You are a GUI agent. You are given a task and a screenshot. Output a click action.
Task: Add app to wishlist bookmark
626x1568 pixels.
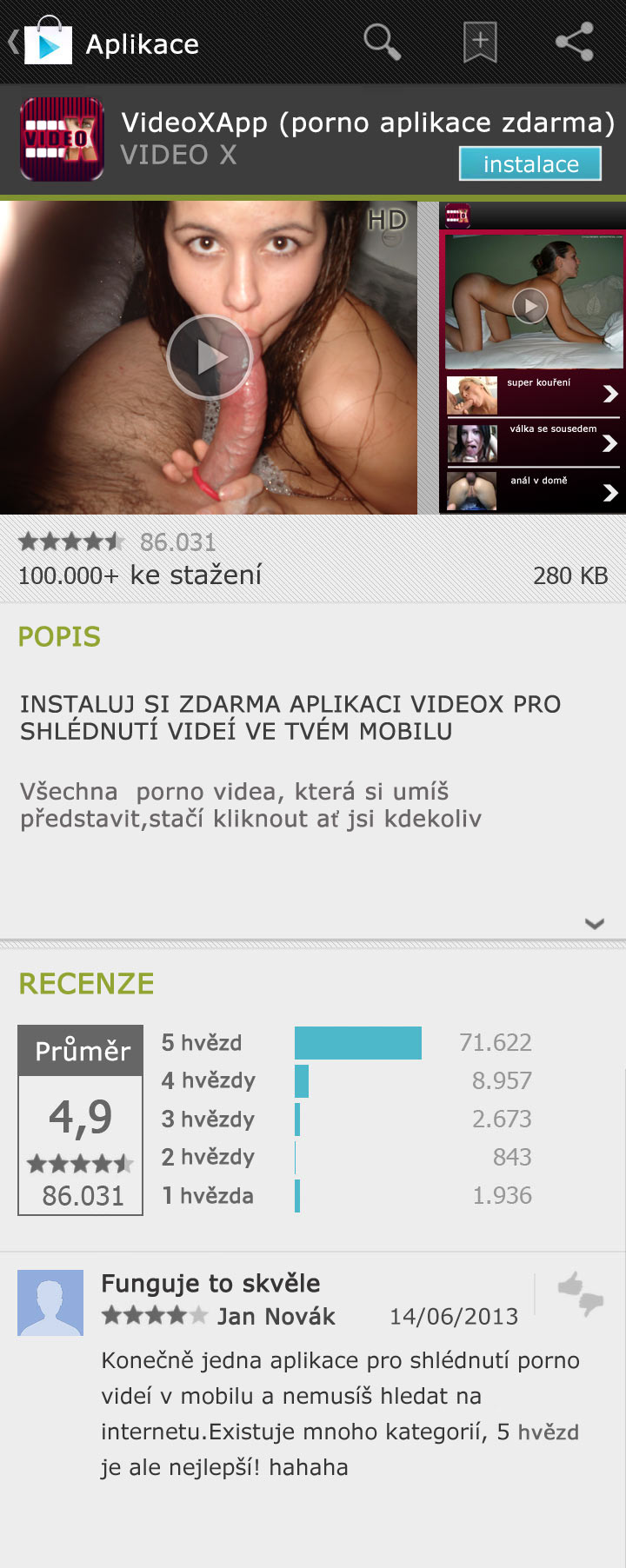coord(480,42)
